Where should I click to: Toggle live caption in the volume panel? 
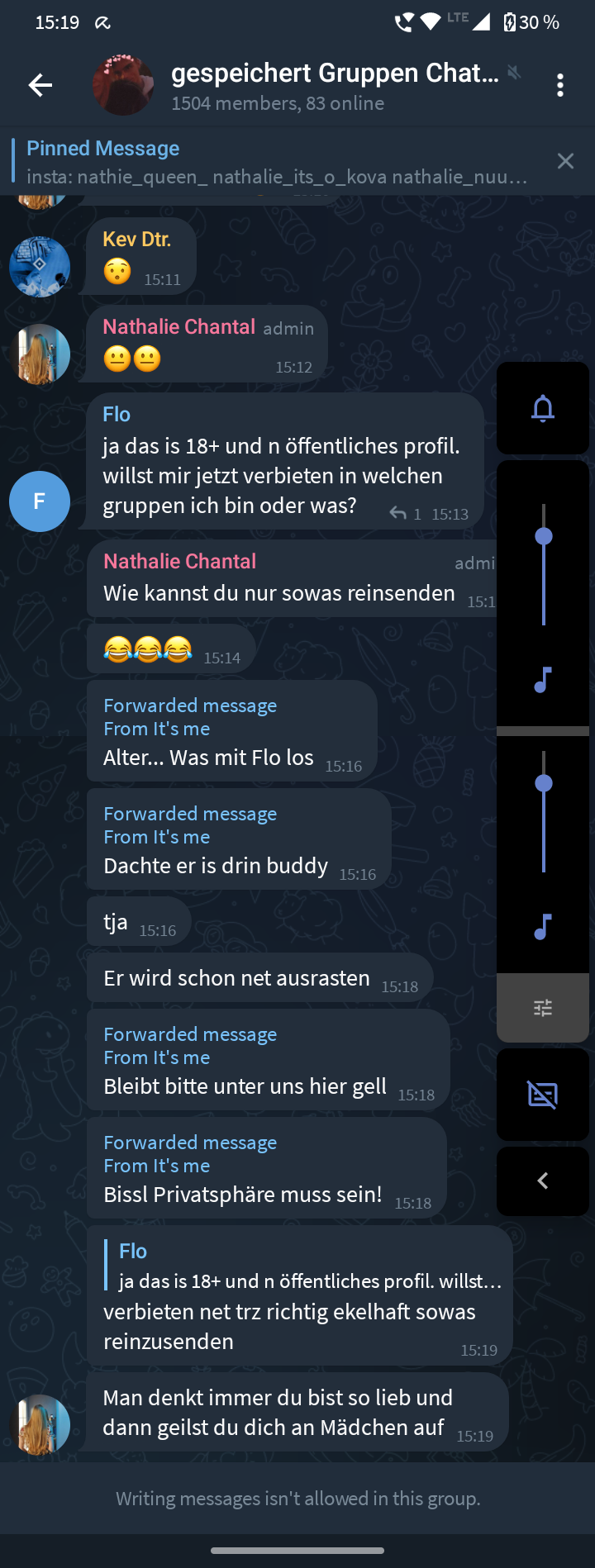pos(543,1095)
